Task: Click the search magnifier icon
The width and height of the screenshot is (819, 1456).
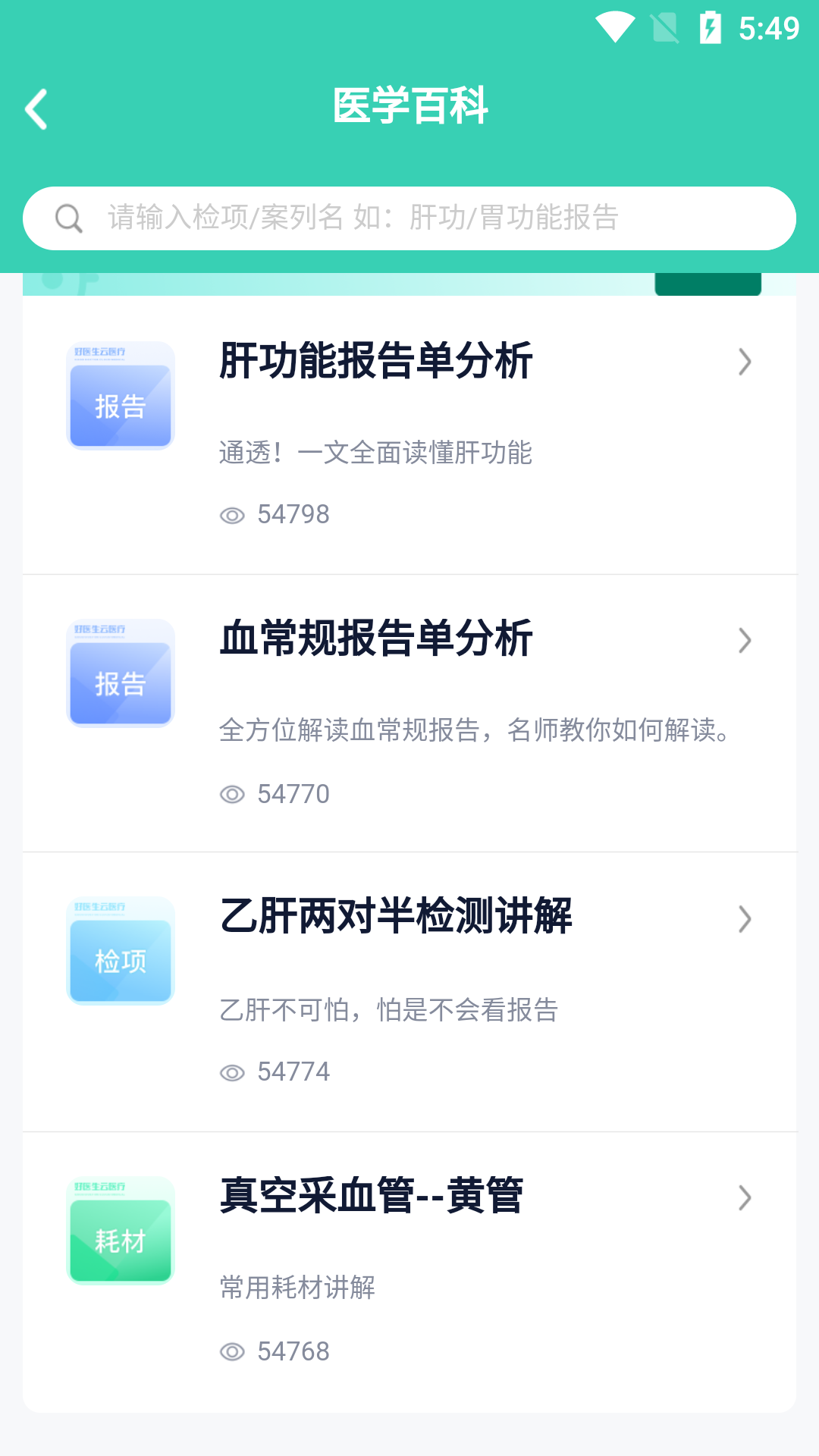Action: click(x=69, y=218)
